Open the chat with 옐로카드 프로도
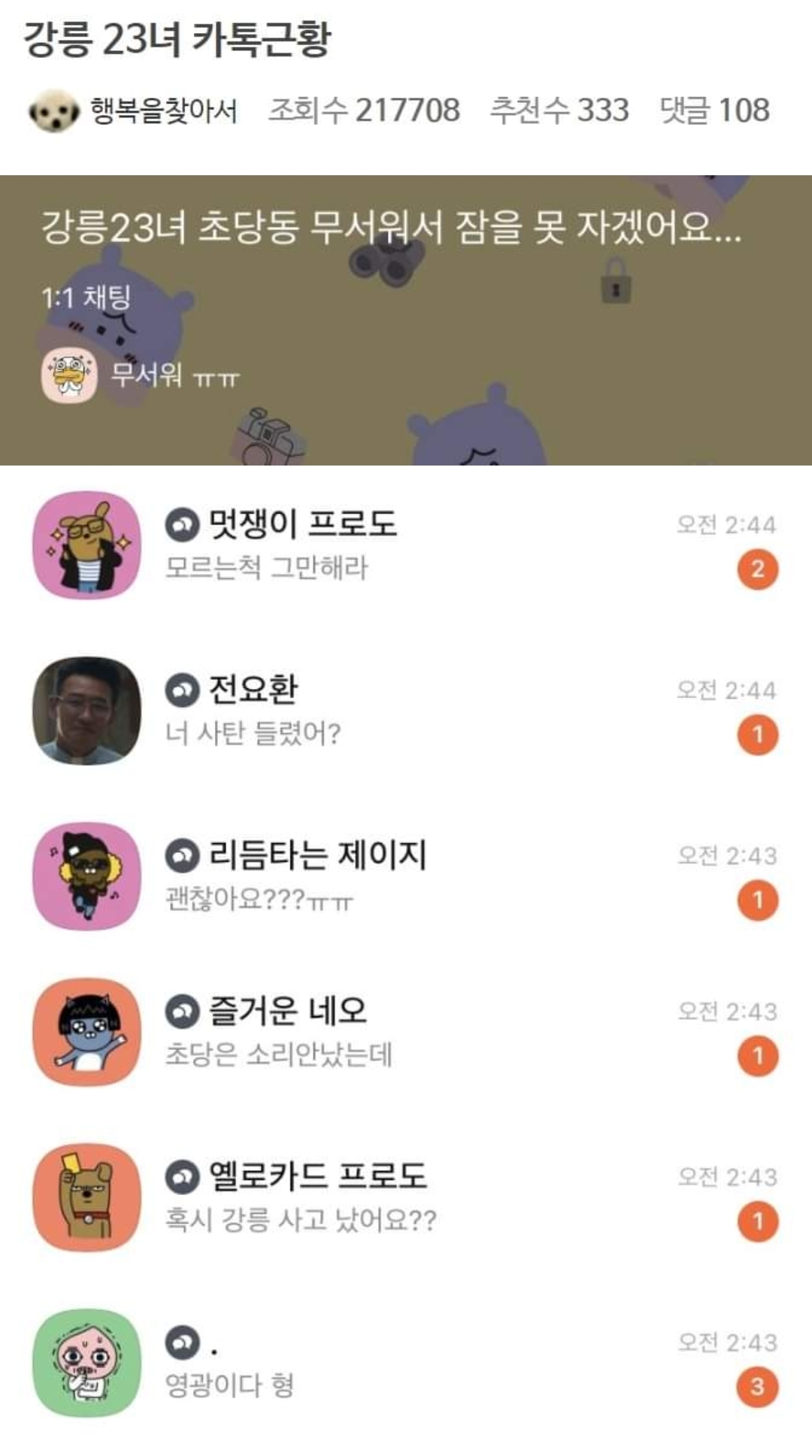The image size is (812, 1456). click(x=406, y=1197)
